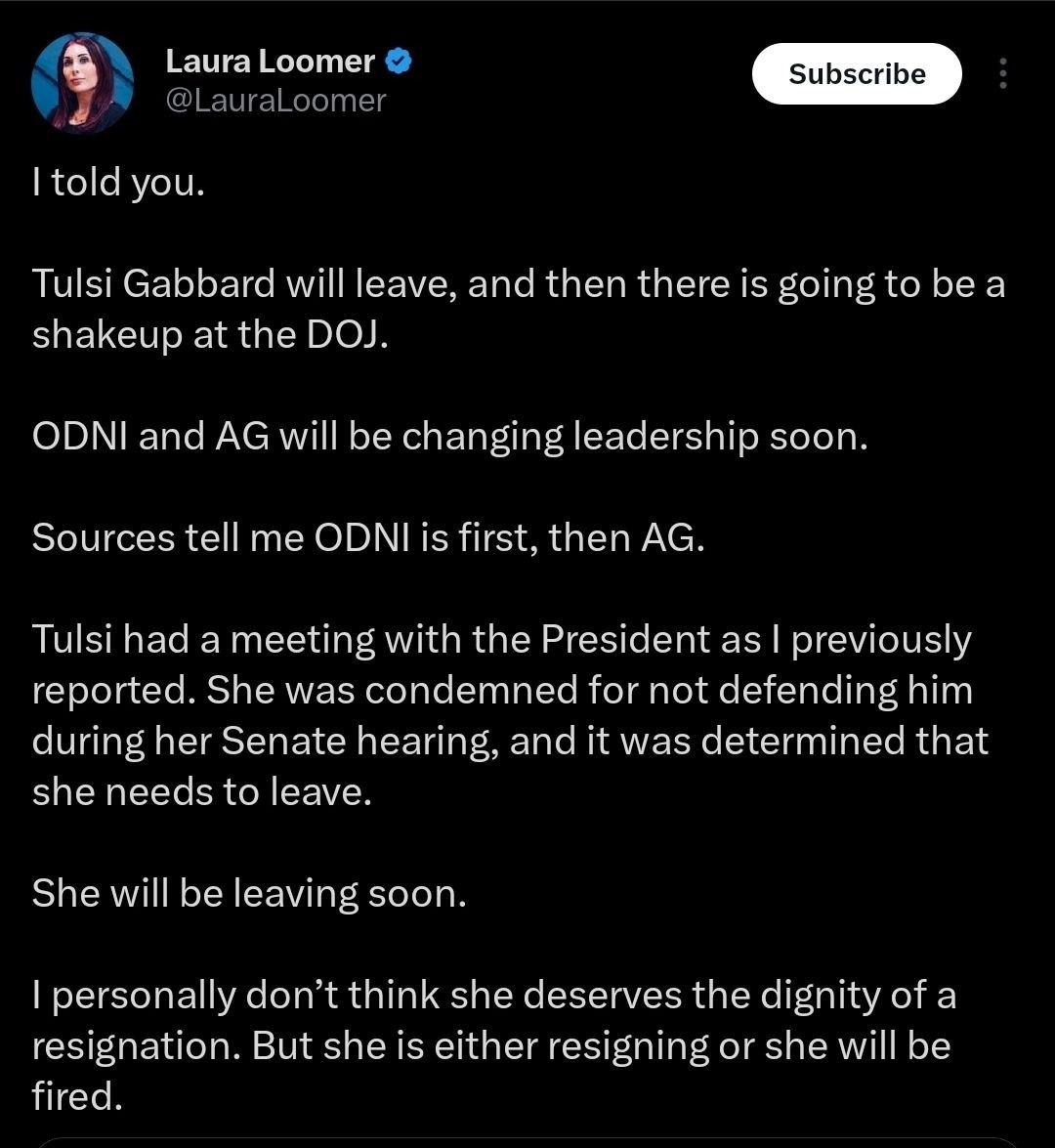Open the @LauraLoomer profile from the name
Image resolution: width=1055 pixels, height=1148 pixels.
271,62
